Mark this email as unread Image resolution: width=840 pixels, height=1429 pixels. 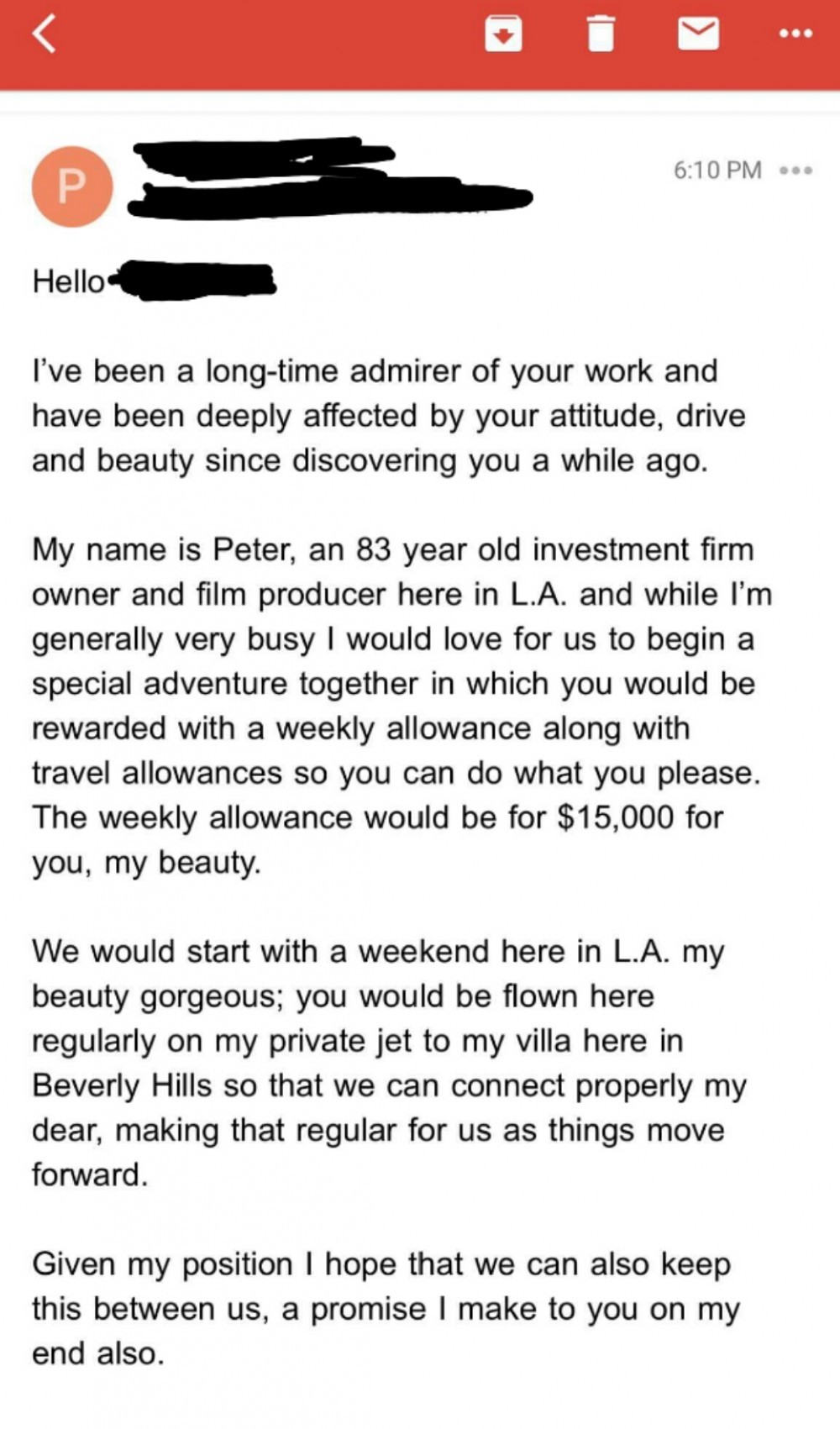pos(698,34)
